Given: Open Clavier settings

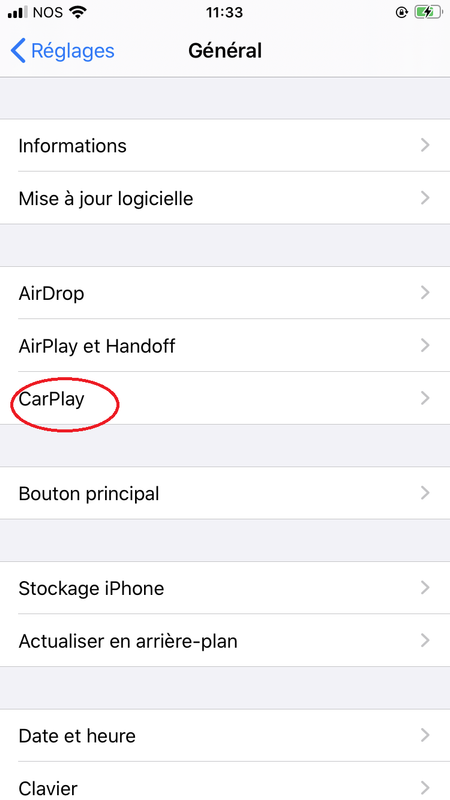Looking at the screenshot, I should click(x=225, y=782).
